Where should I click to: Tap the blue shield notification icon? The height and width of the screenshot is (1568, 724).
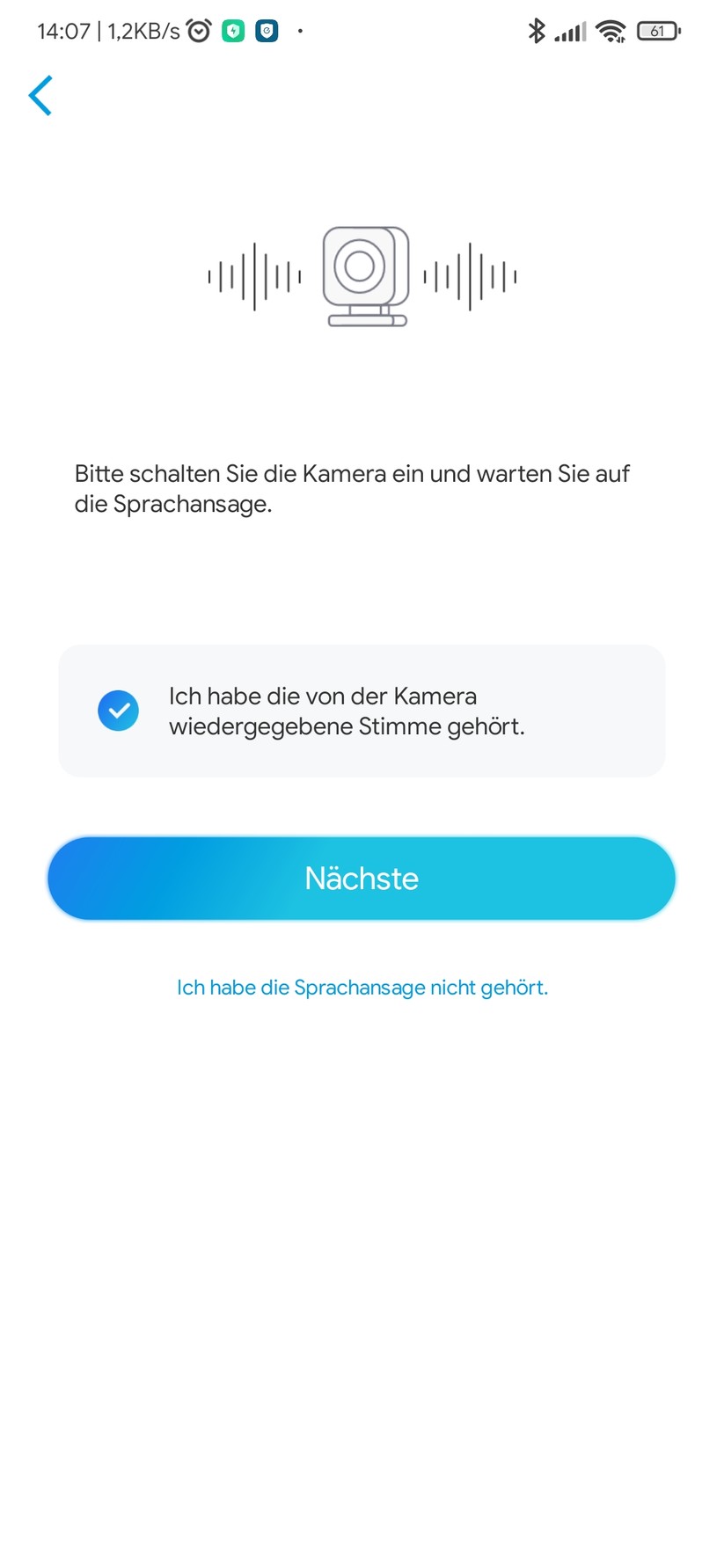[x=267, y=30]
